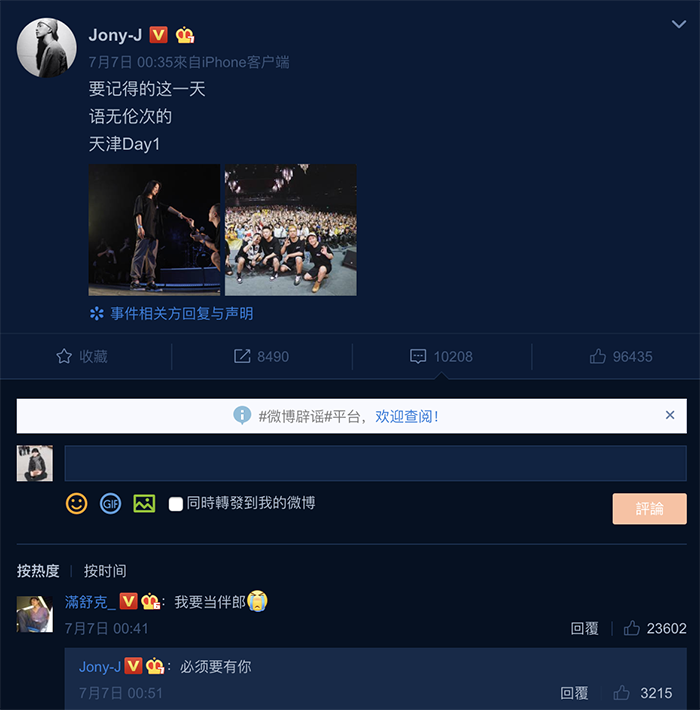Open Jony-J's profile avatar
The image size is (700, 710).
click(47, 47)
